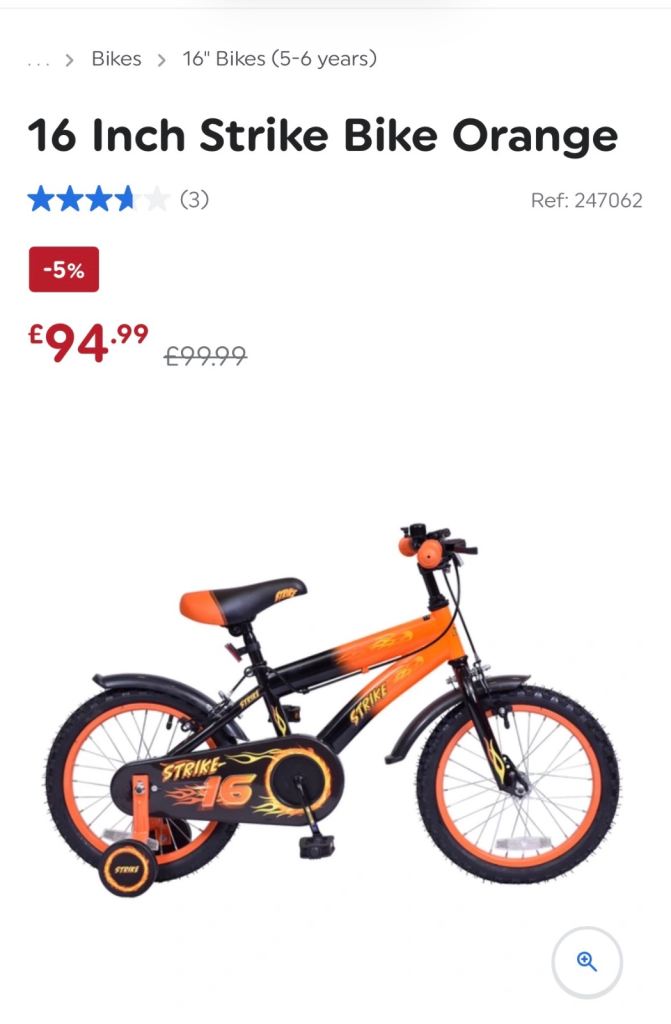Zoom in with the magnifier icon
Image resolution: width=671 pixels, height=1024 pixels.
[x=587, y=962]
